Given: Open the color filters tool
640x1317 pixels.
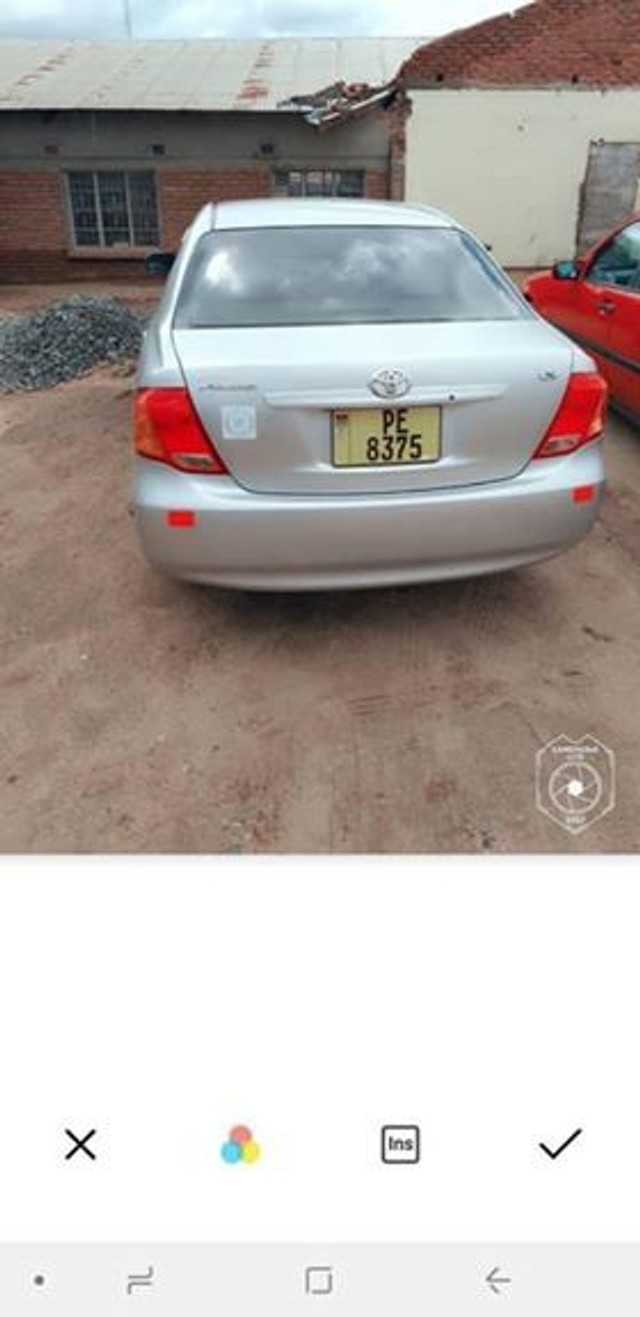Looking at the screenshot, I should [240, 1145].
